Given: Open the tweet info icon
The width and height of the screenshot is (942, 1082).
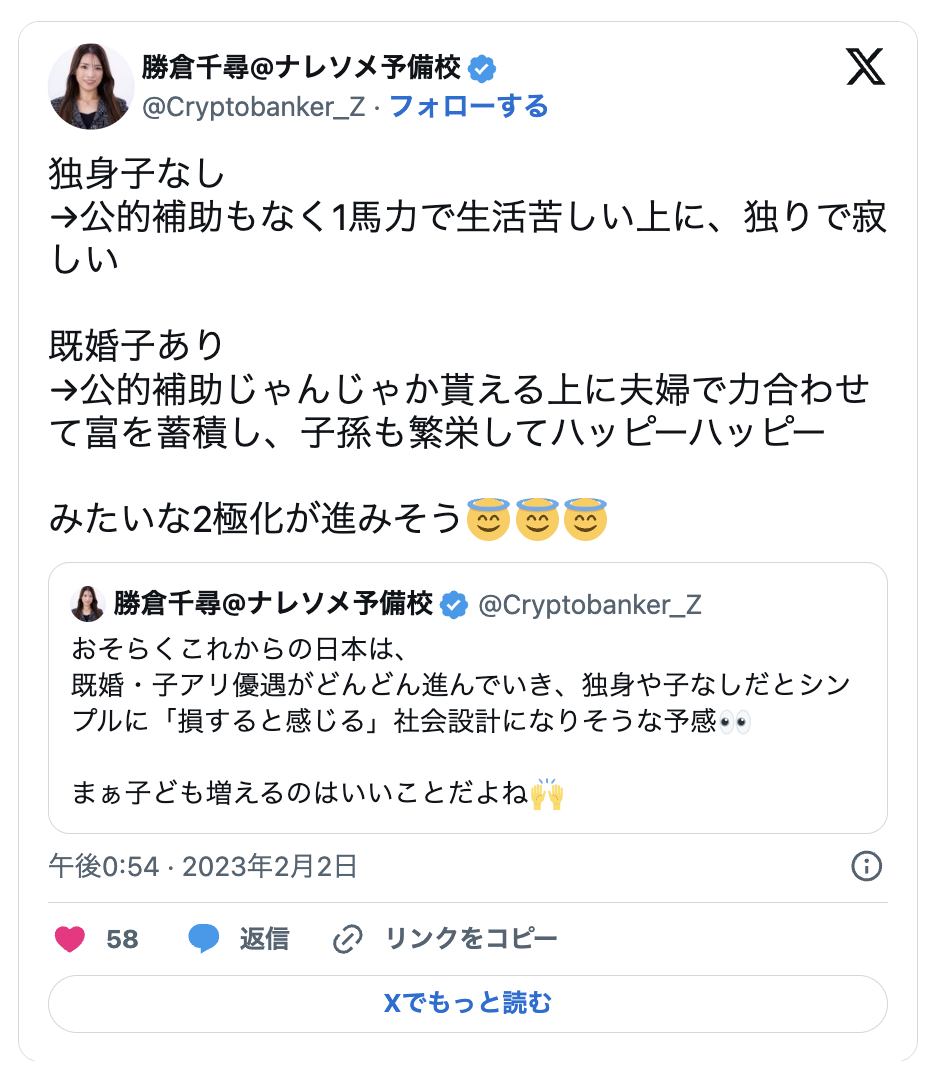Looking at the screenshot, I should point(866,866).
